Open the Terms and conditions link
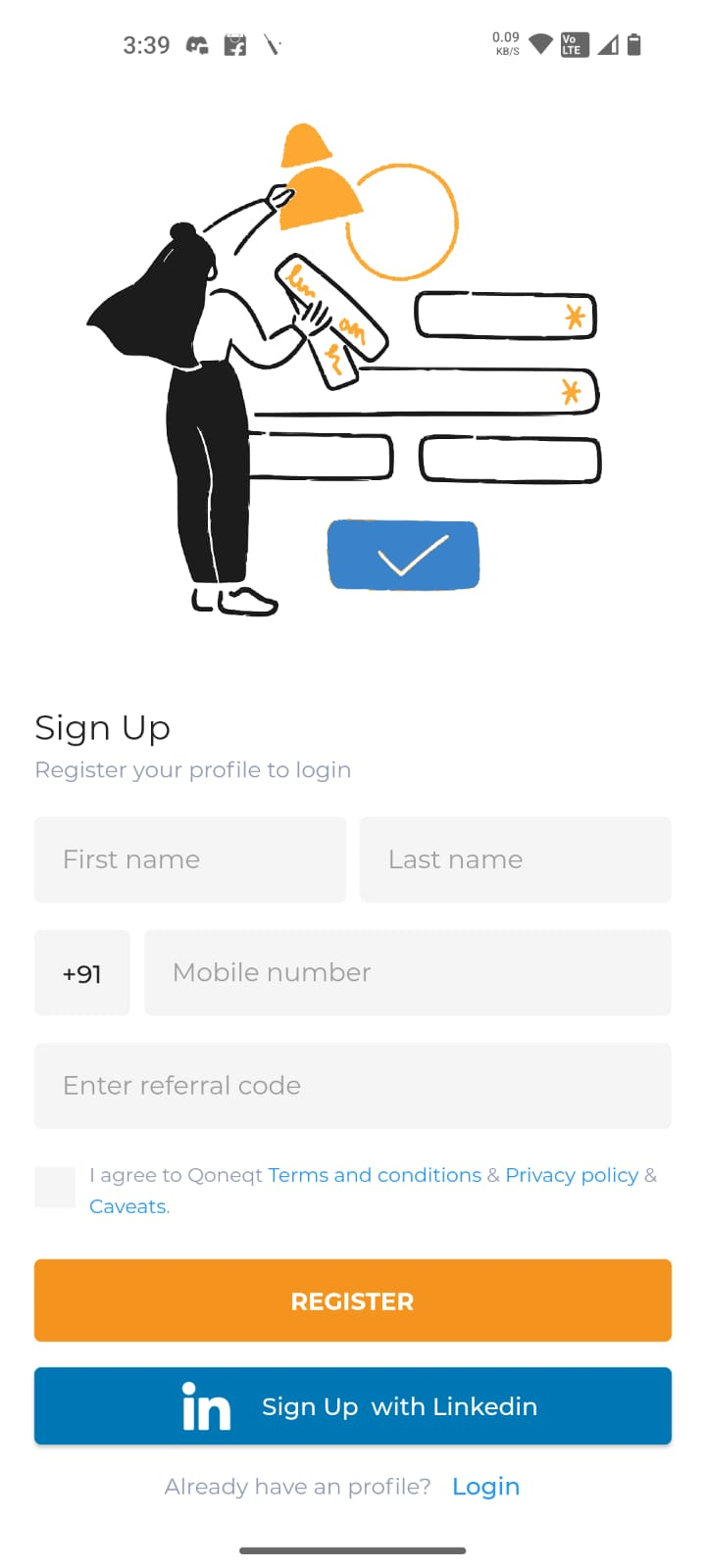 [375, 1175]
